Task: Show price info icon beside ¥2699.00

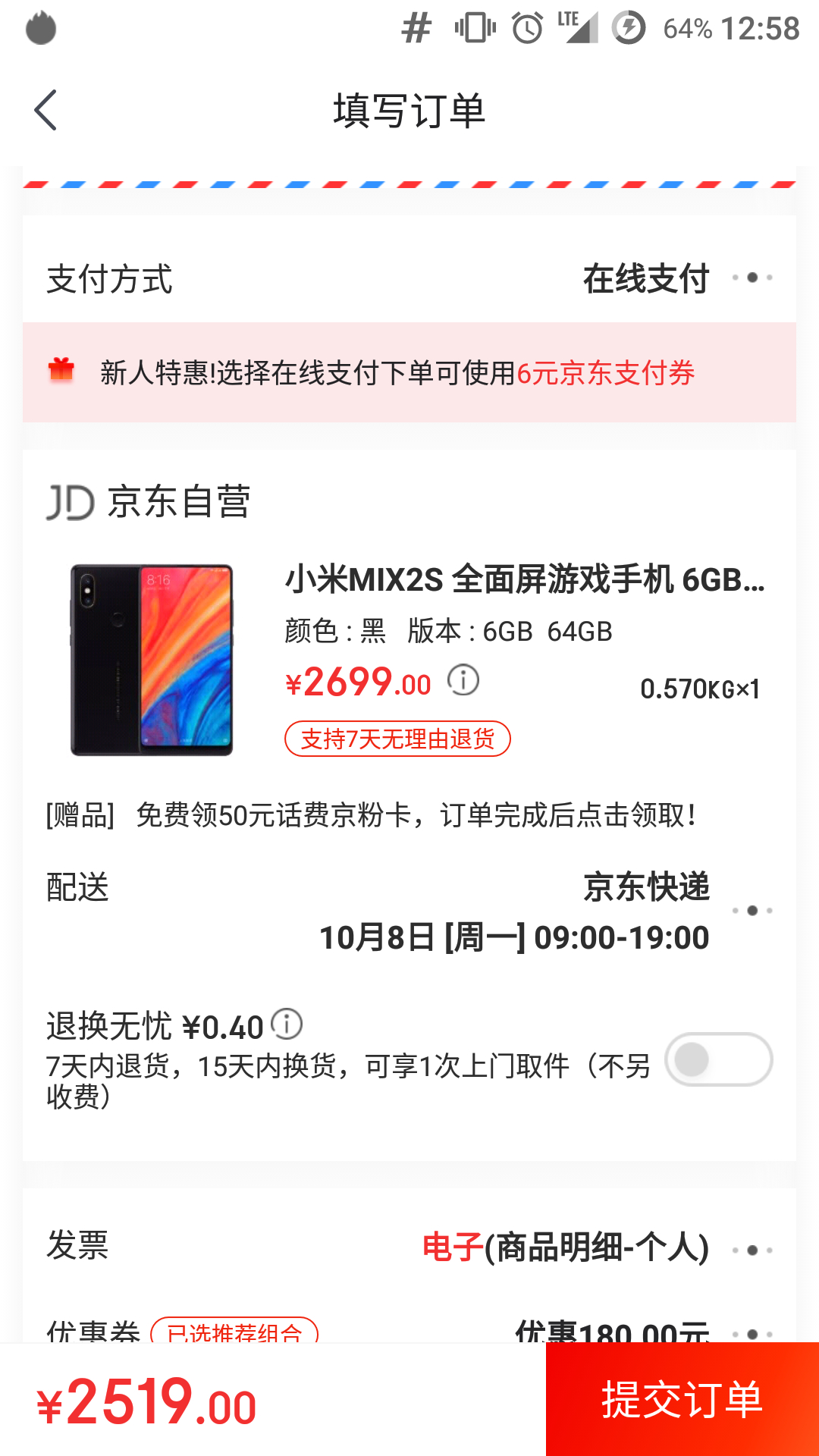Action: click(463, 680)
